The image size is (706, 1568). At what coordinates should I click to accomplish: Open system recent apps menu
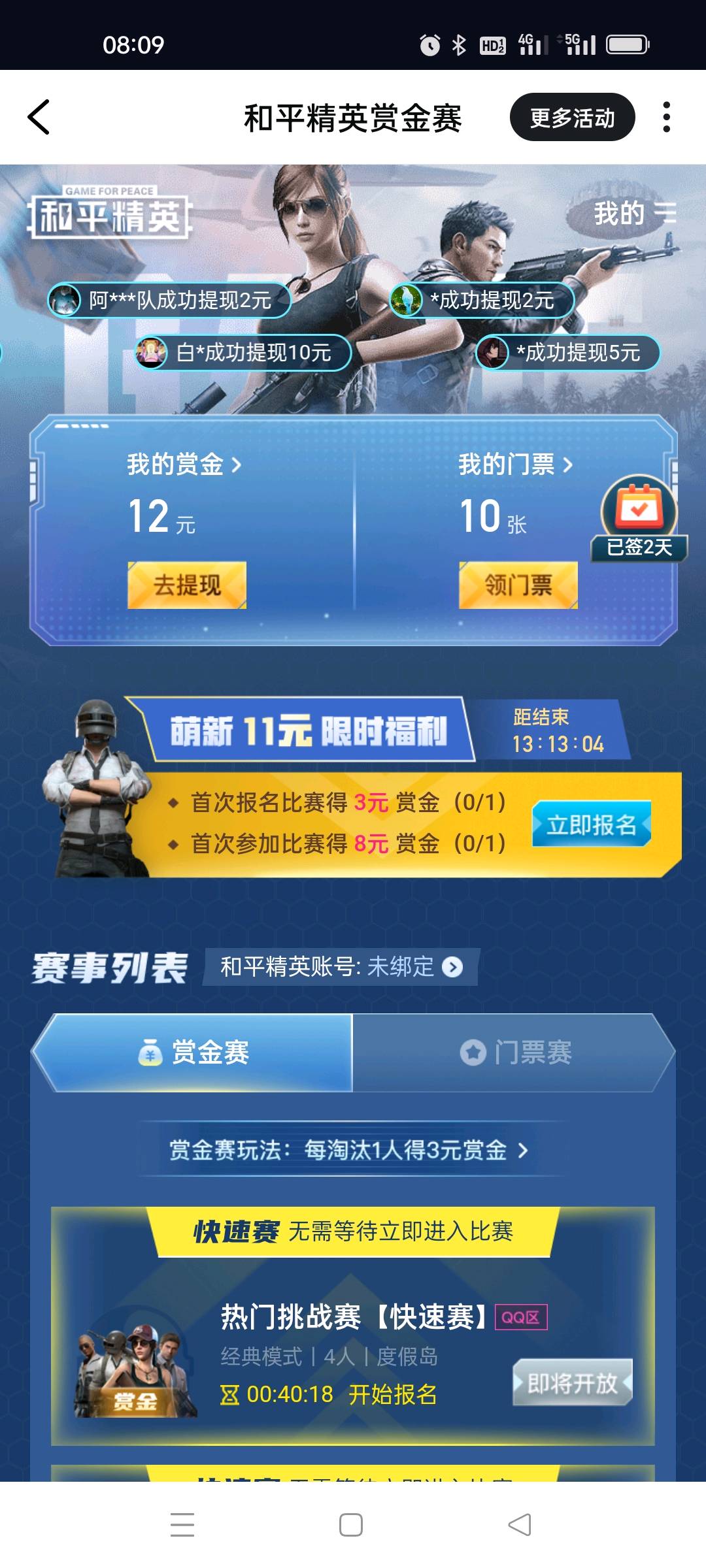click(182, 1525)
